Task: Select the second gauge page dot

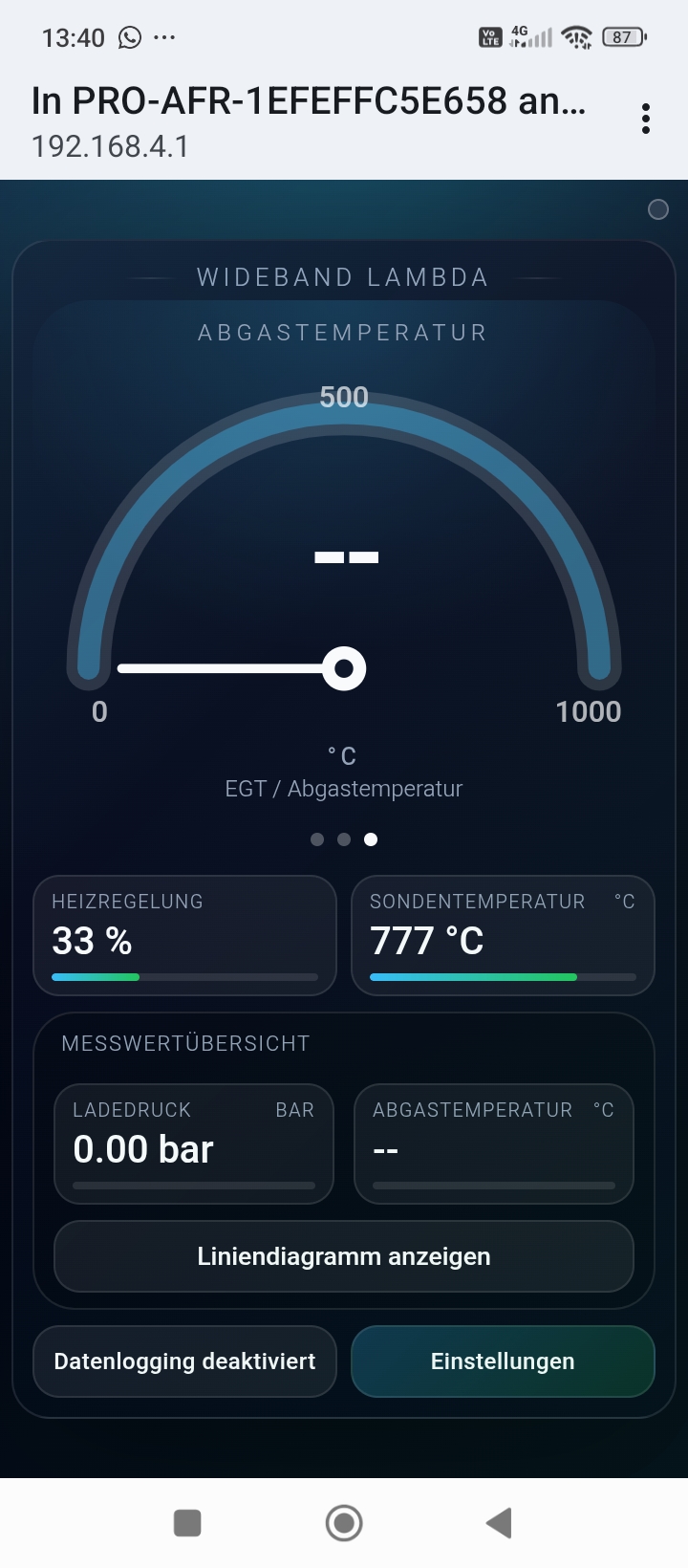Action: pos(344,839)
